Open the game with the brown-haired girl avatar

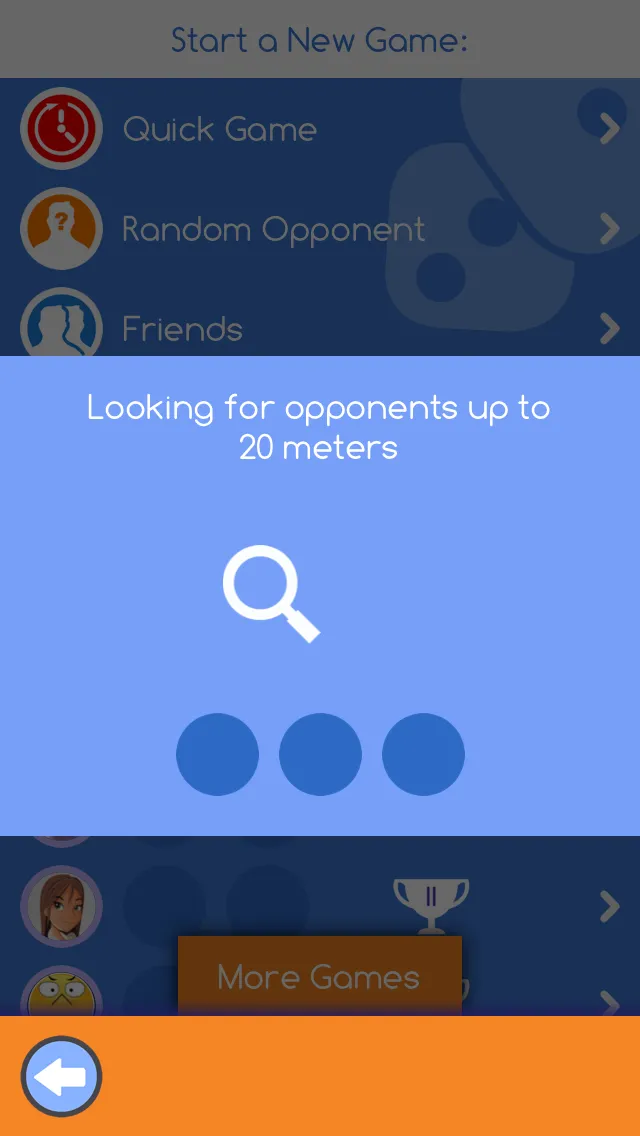320,906
